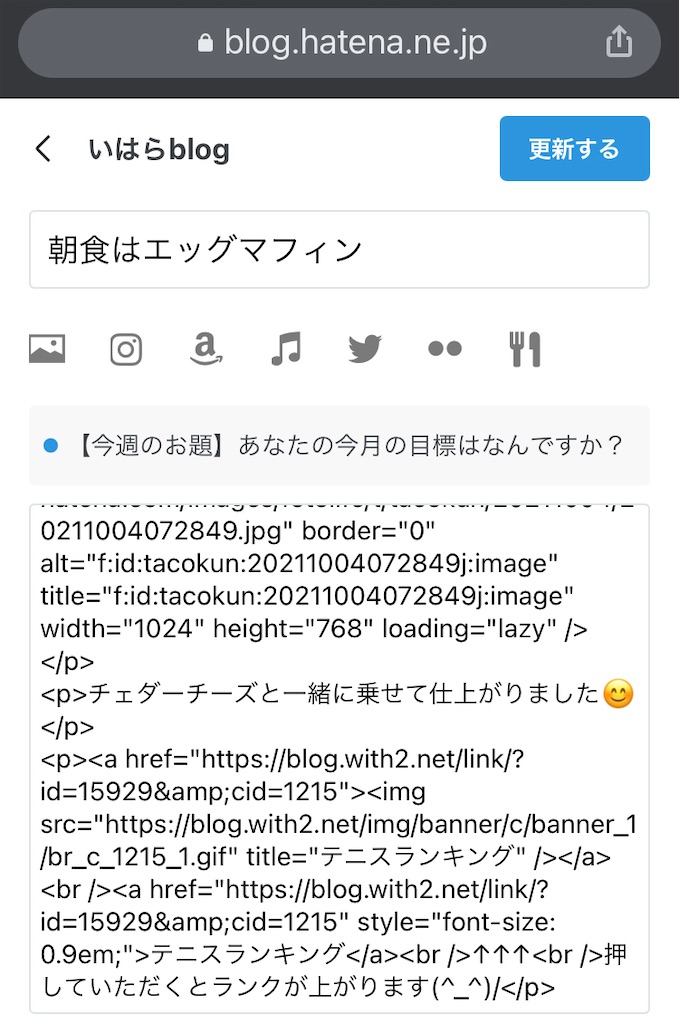Edit the title field 朝食はエッグマフィン
The image size is (680, 1024).
tap(339, 249)
